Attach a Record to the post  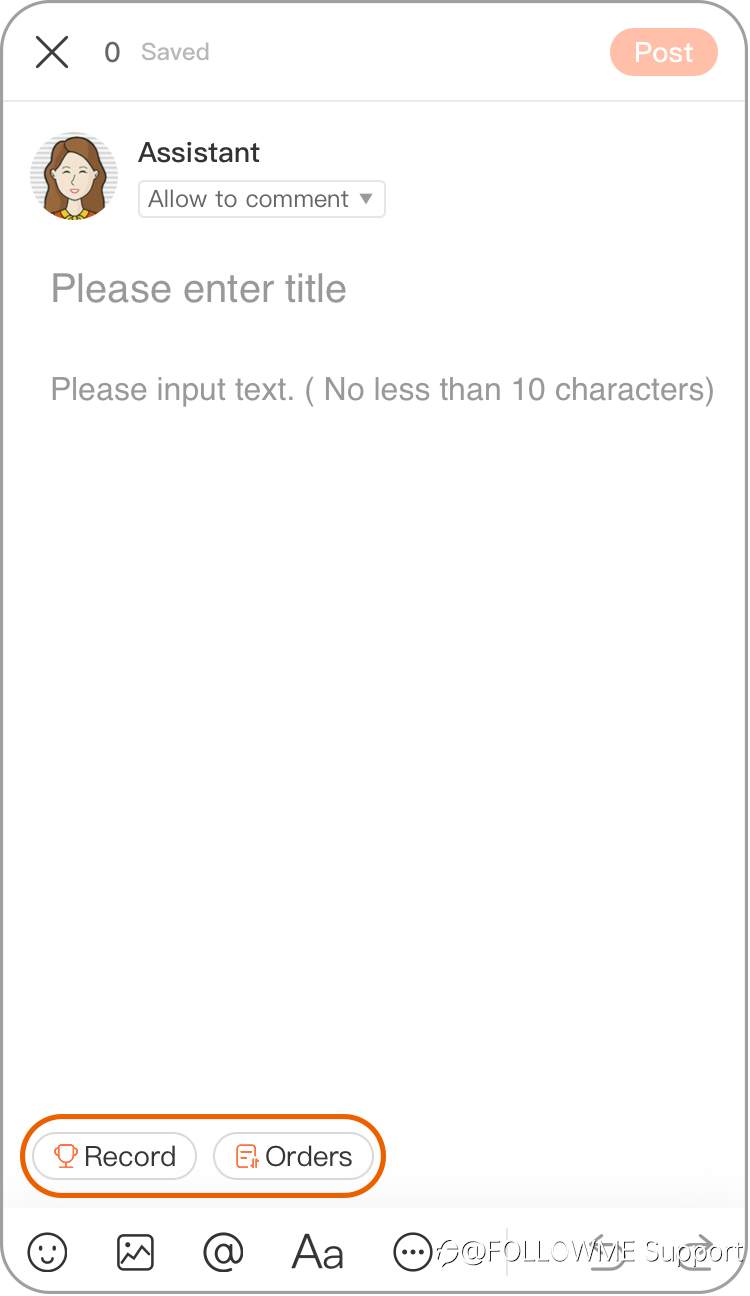coord(115,1157)
